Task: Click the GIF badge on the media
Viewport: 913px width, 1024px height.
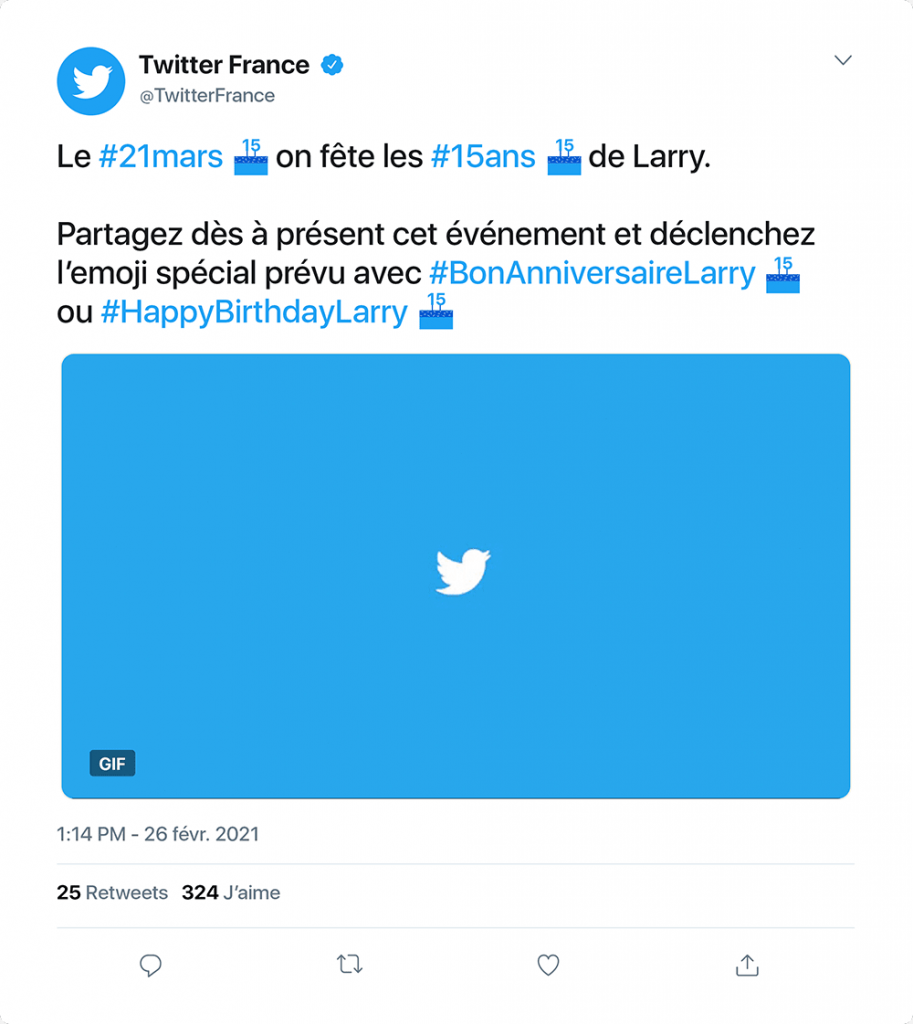Action: (x=112, y=763)
